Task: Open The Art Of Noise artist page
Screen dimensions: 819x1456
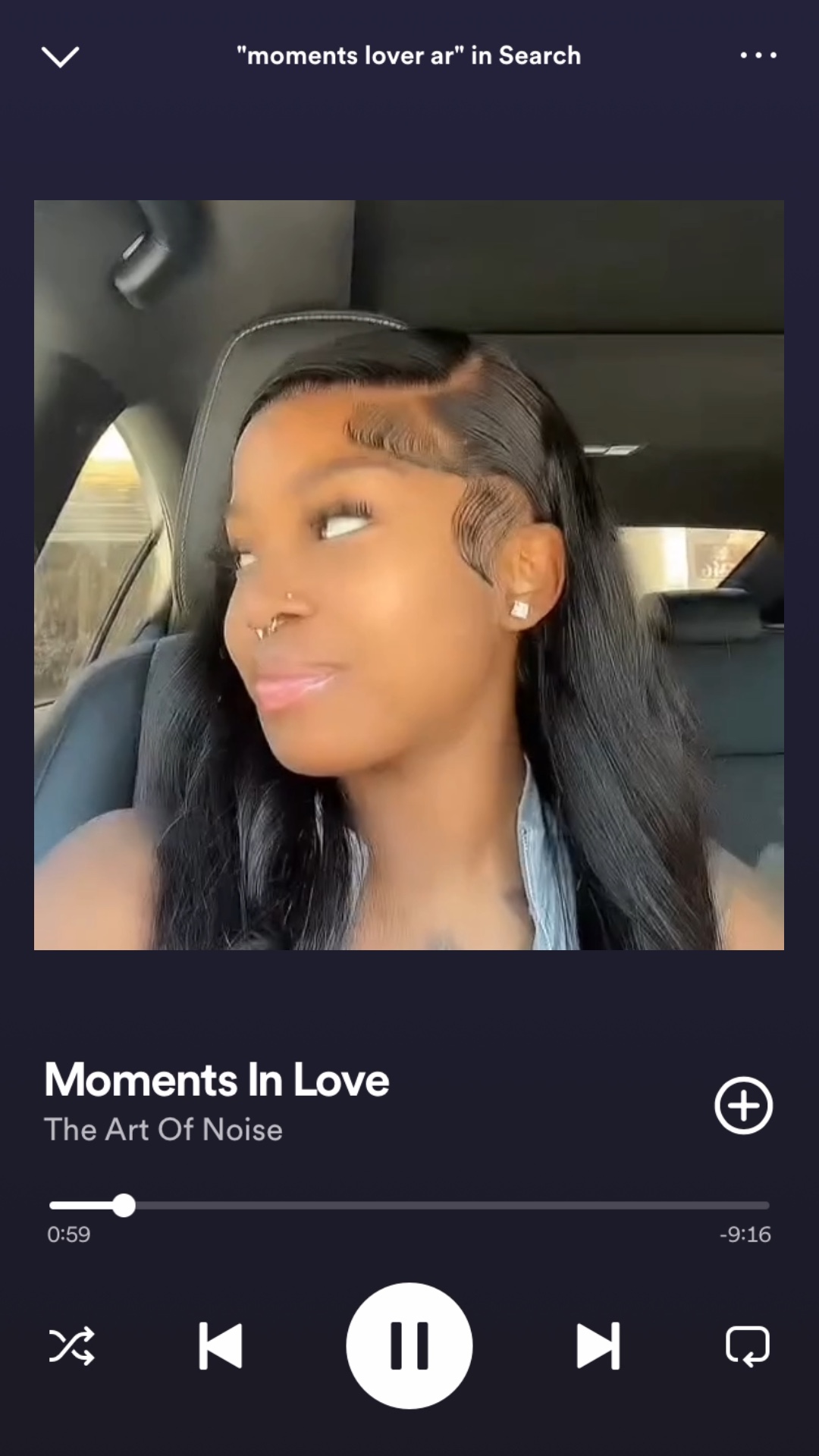Action: [164, 1130]
